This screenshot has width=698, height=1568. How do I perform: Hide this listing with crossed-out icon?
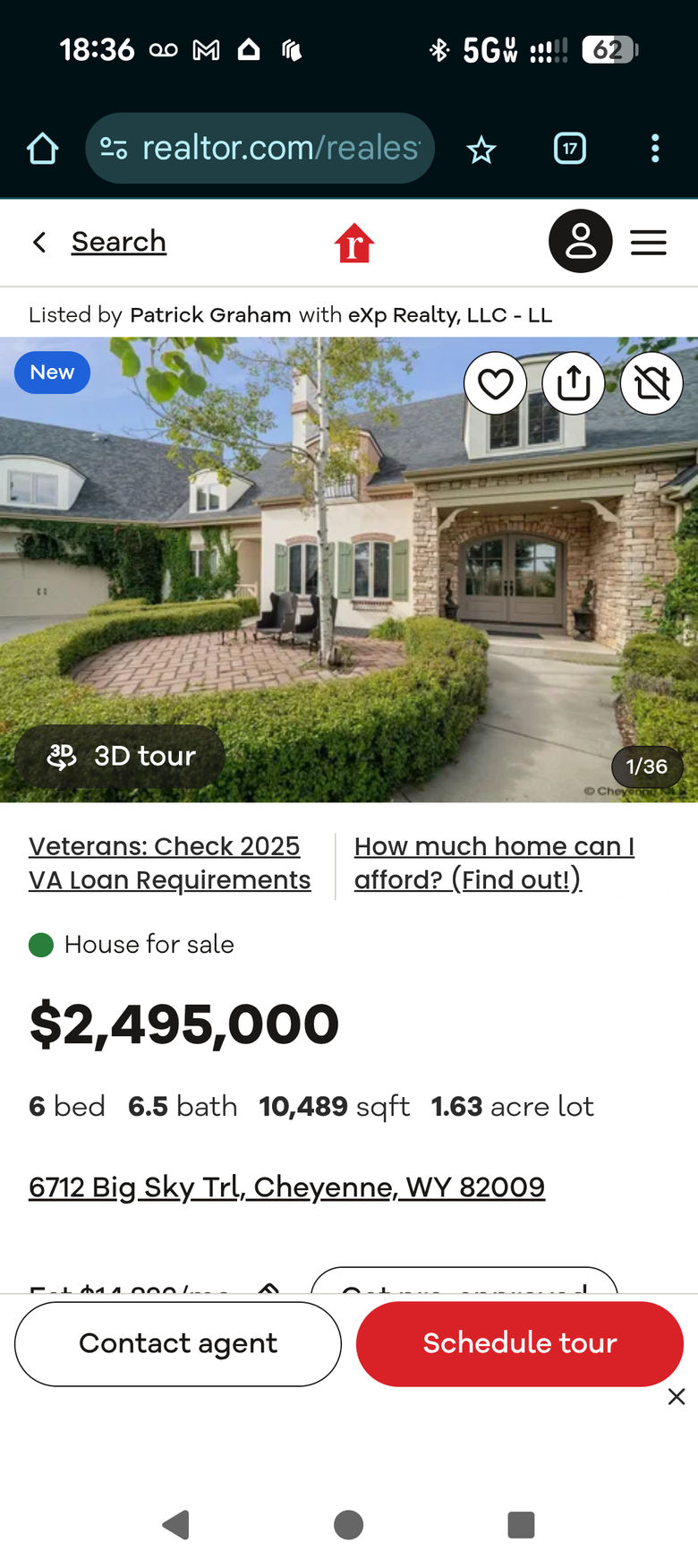point(651,384)
